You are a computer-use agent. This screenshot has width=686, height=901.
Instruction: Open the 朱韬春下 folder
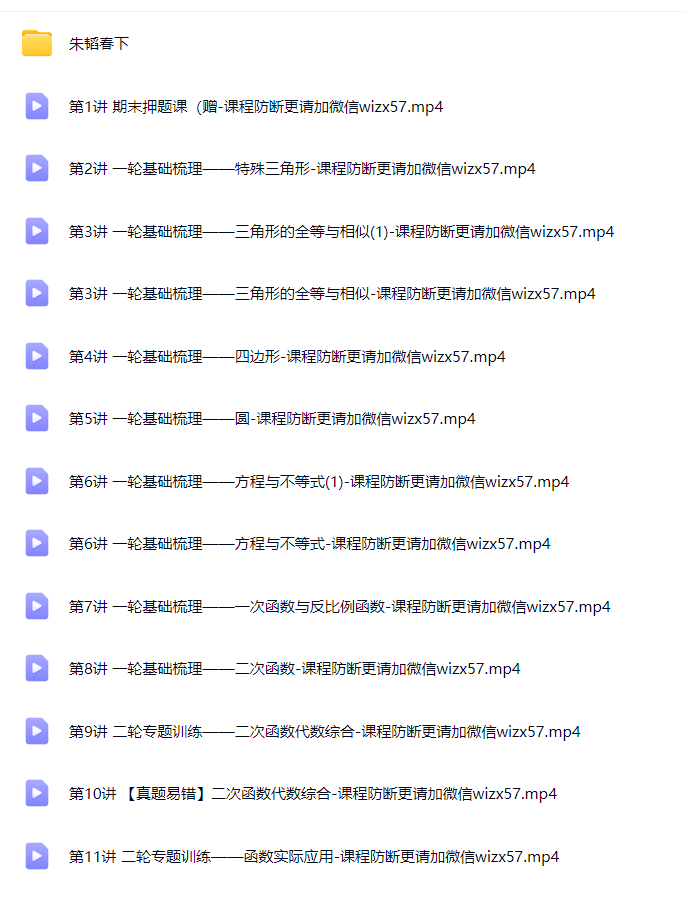tap(98, 43)
